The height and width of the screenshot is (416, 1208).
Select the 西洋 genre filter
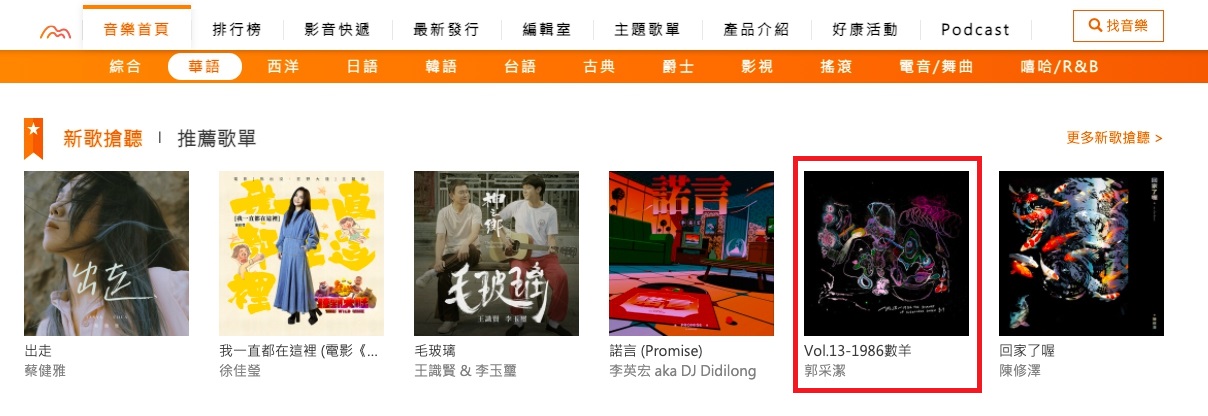[x=283, y=67]
